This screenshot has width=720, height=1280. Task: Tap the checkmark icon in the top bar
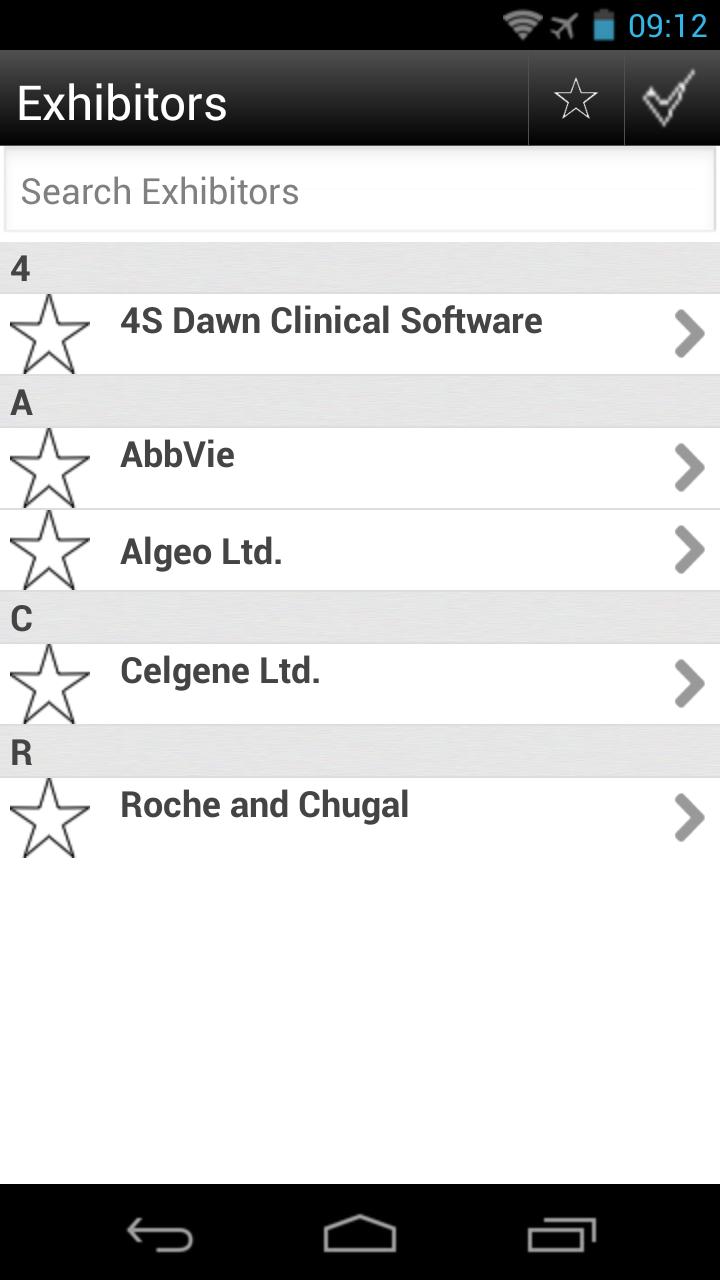672,99
